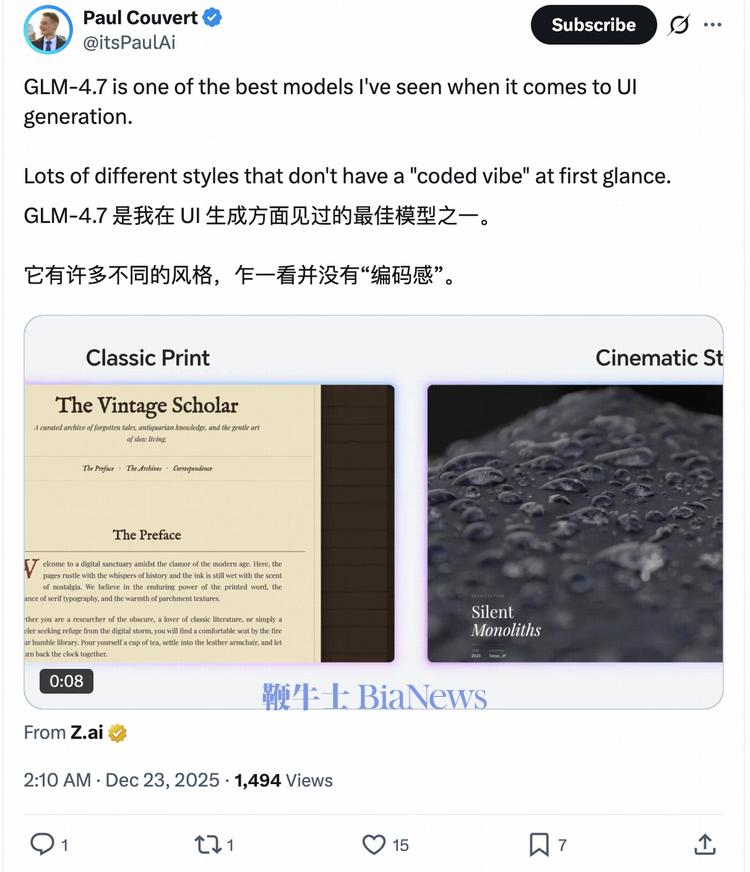
Task: Like the post with the heart
Action: (374, 845)
